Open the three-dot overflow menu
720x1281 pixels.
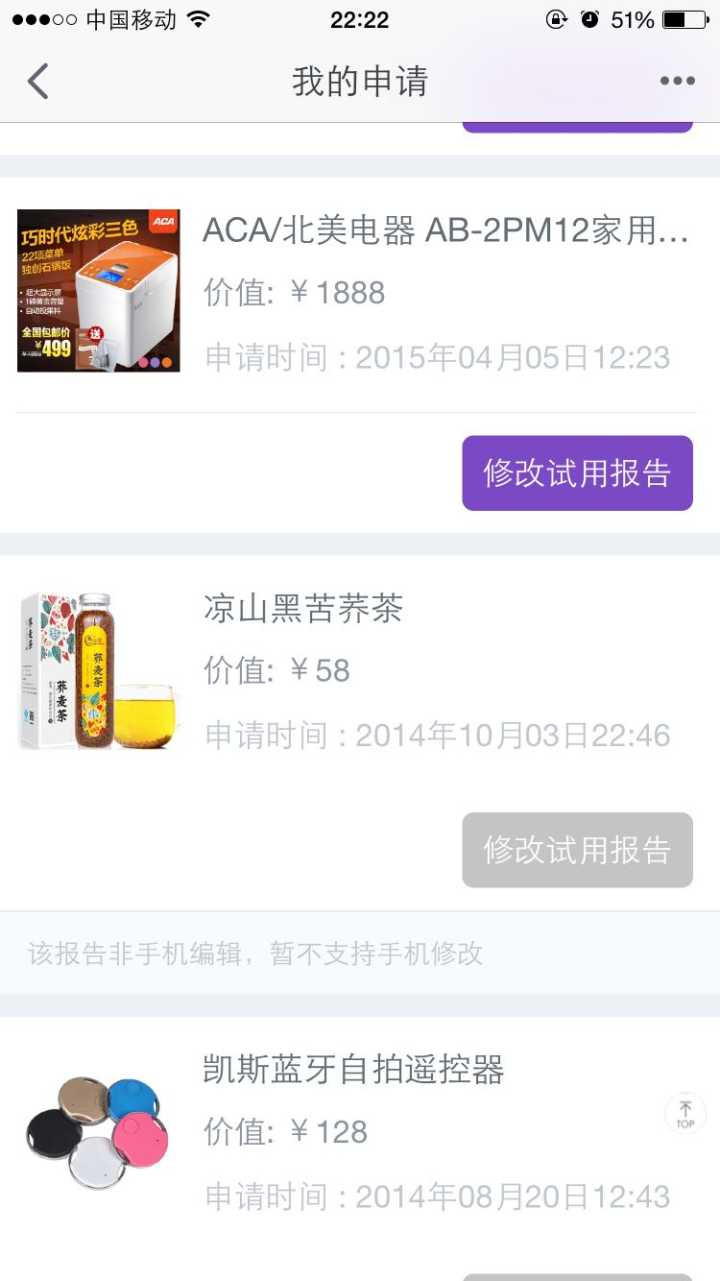(677, 81)
